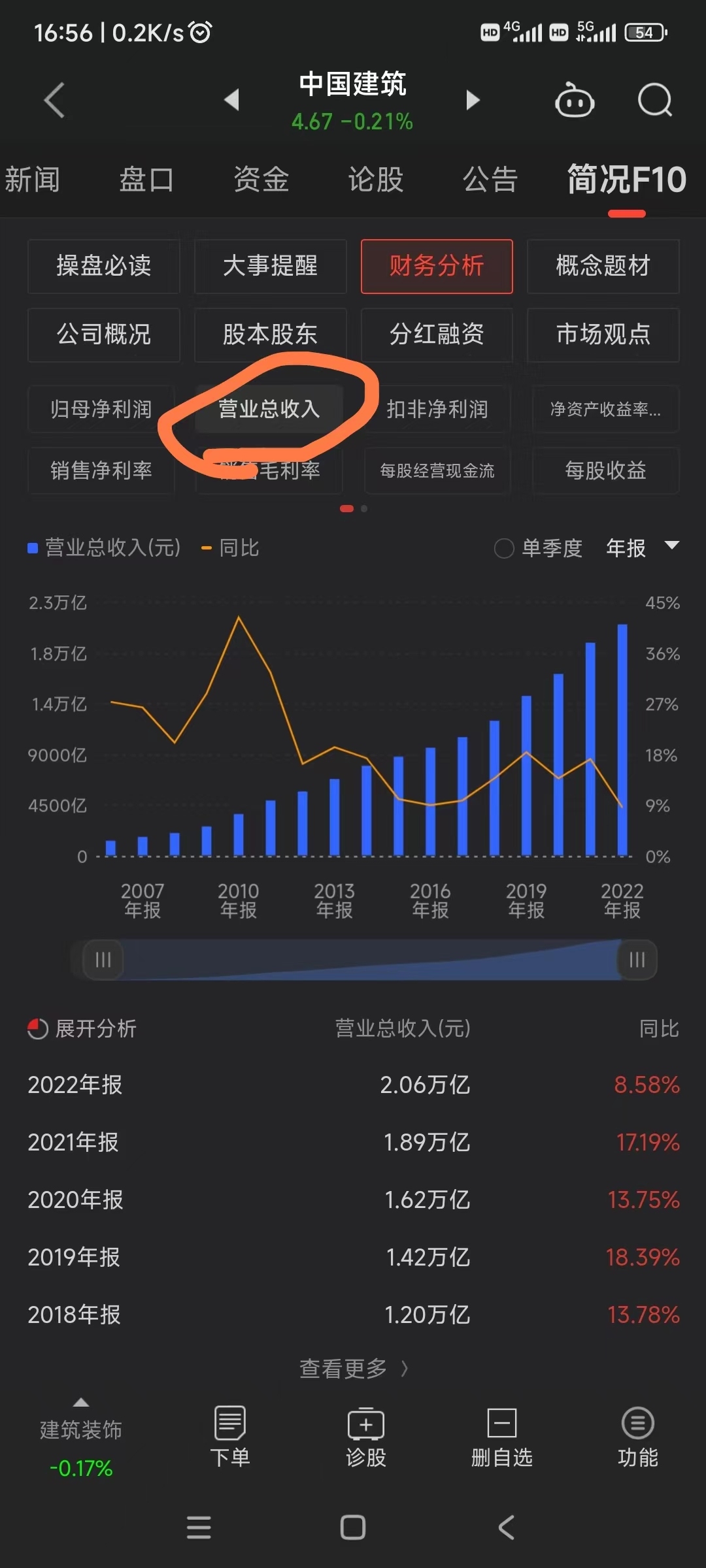Tap 展开分析 to expand the analysis

pyautogui.click(x=82, y=1029)
